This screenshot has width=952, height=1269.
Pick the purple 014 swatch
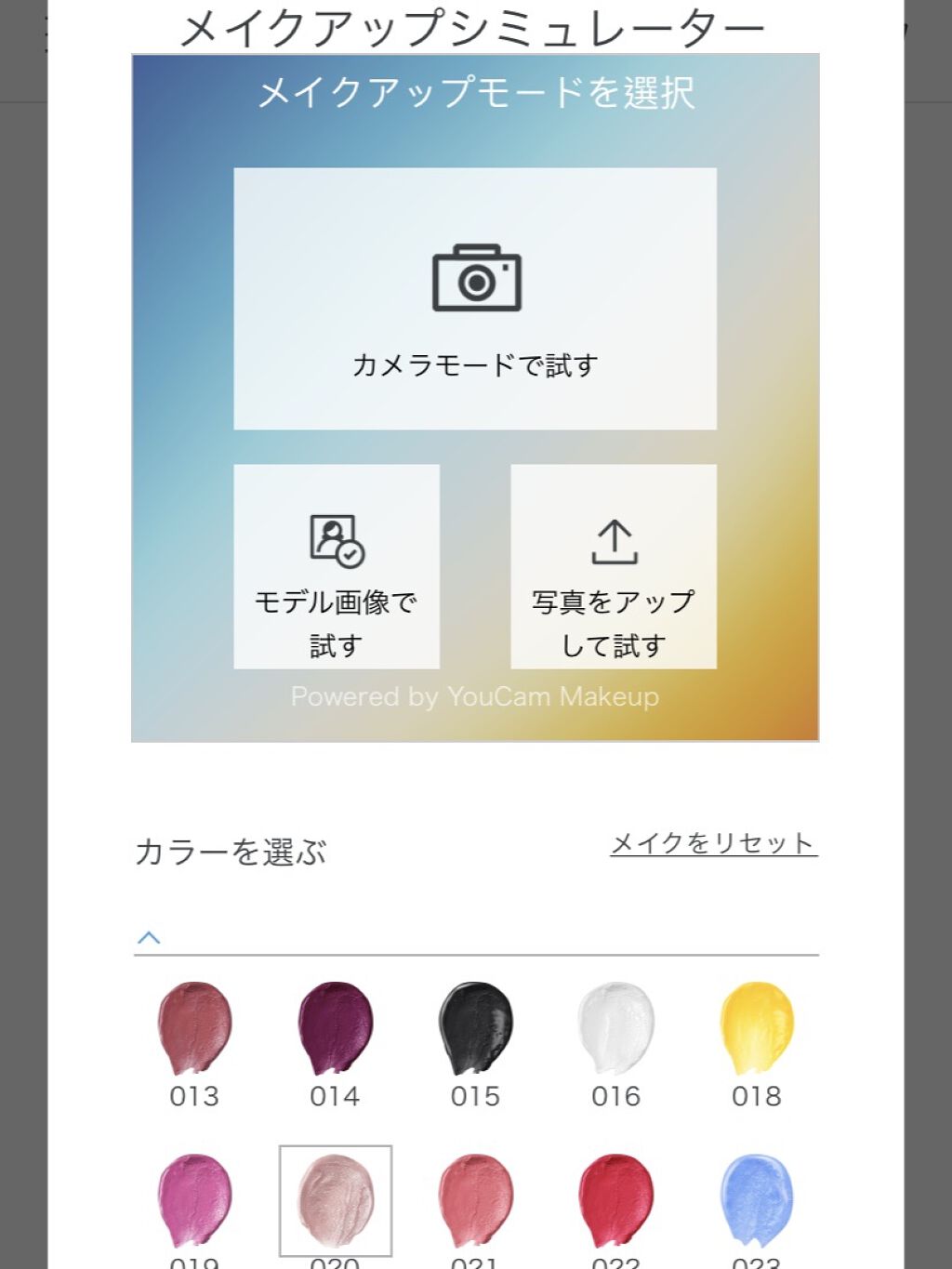[x=335, y=1027]
